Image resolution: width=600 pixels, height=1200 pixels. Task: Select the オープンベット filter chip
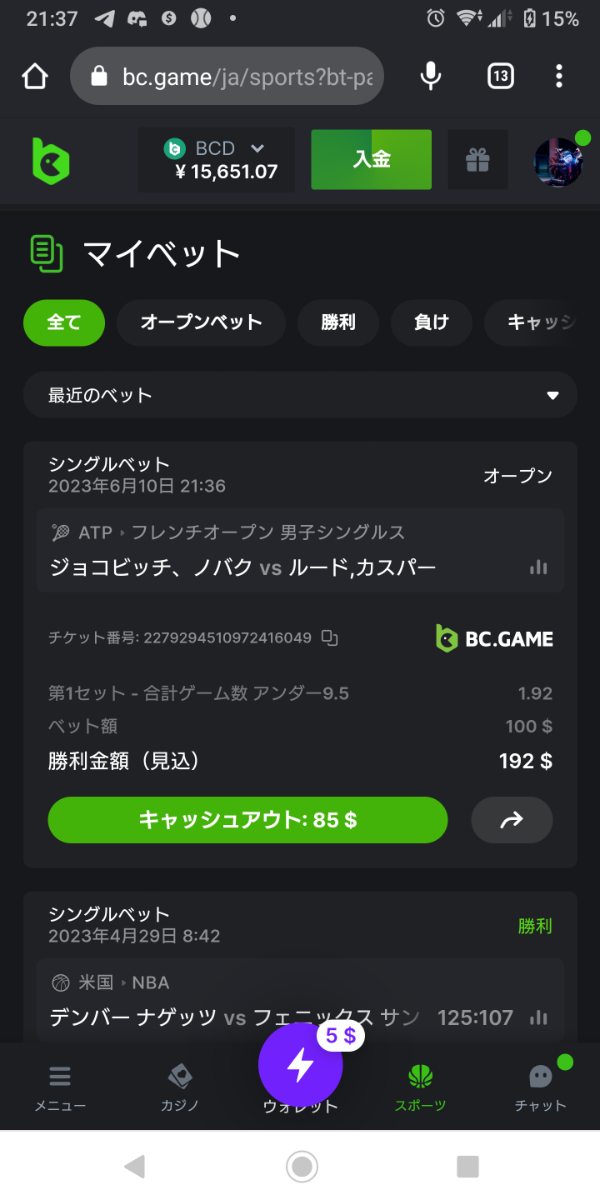201,322
